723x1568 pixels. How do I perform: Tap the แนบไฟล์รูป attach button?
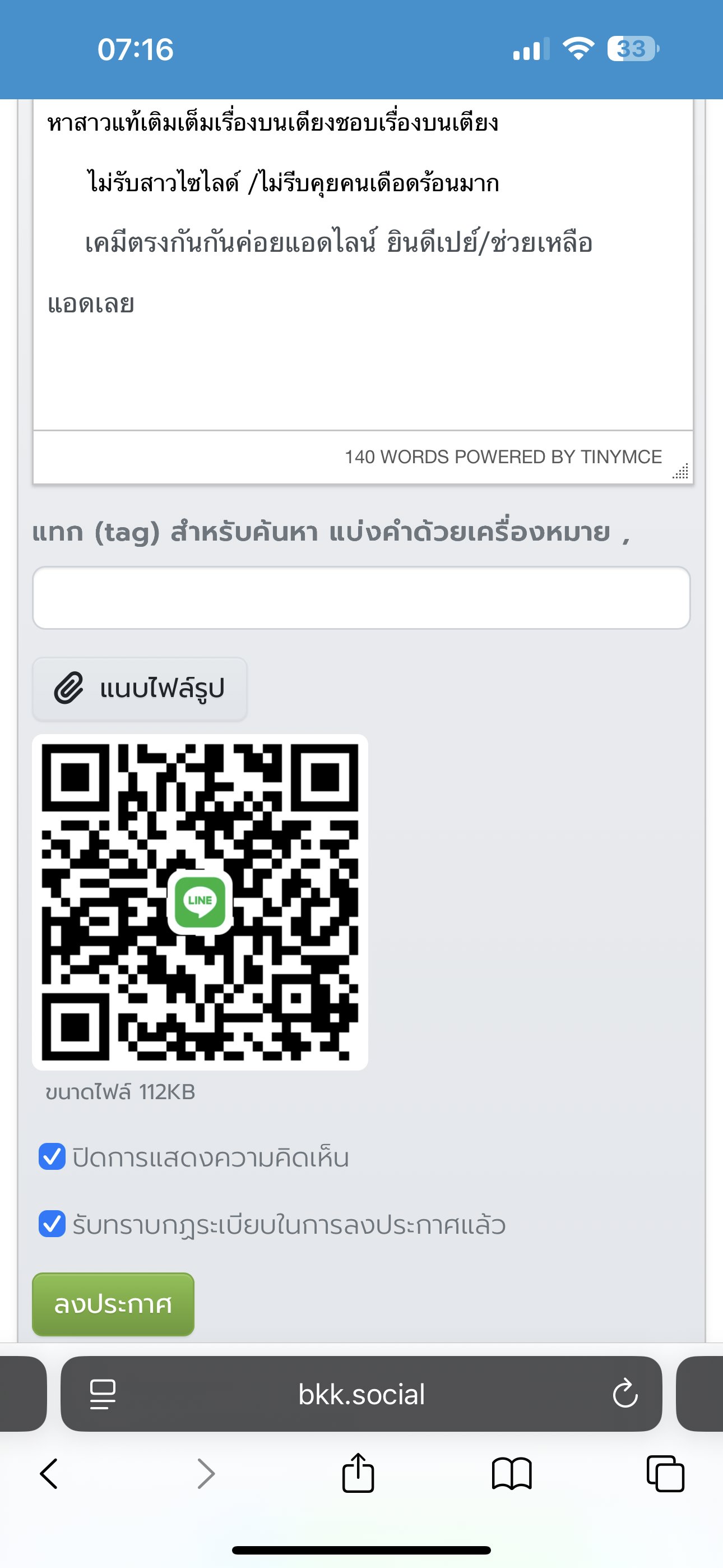[x=139, y=688]
